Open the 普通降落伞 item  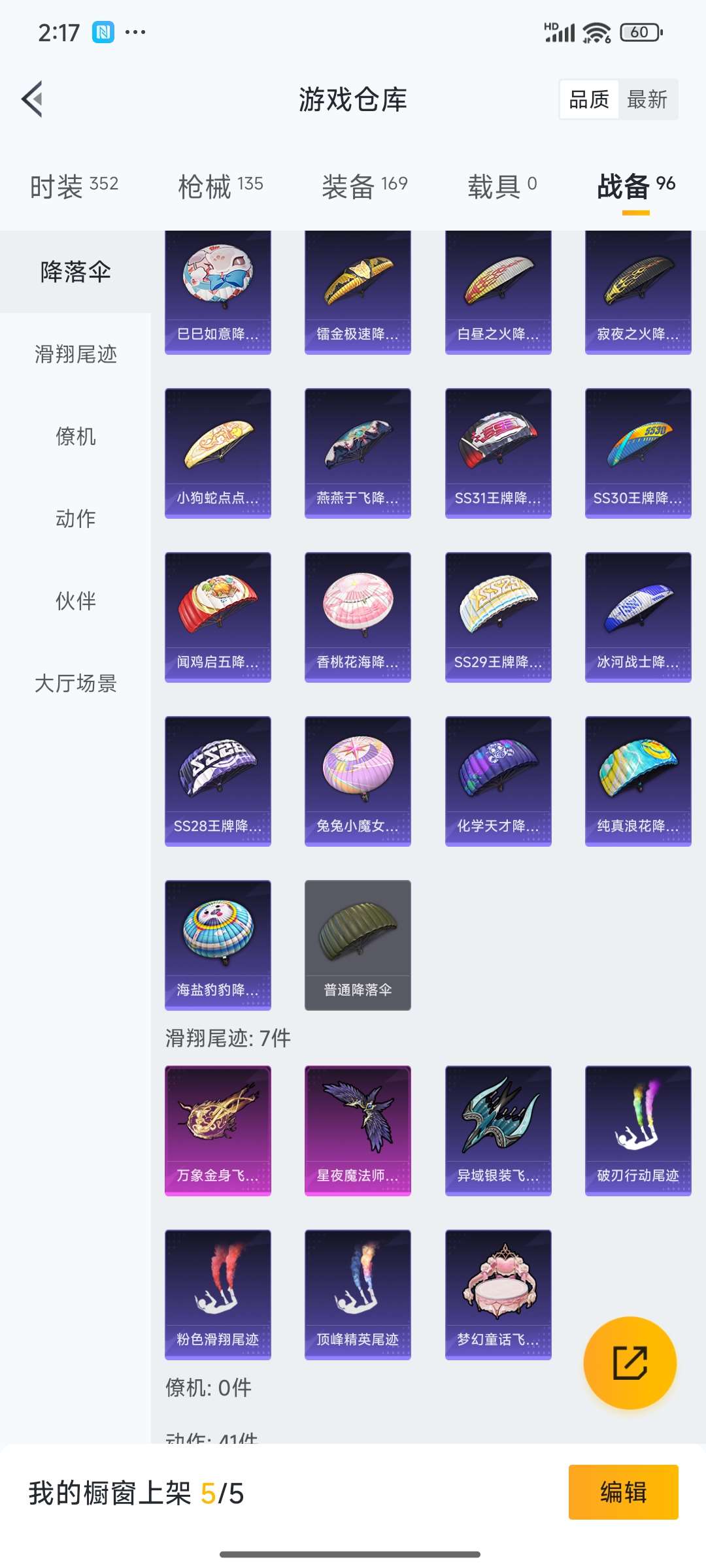point(358,945)
